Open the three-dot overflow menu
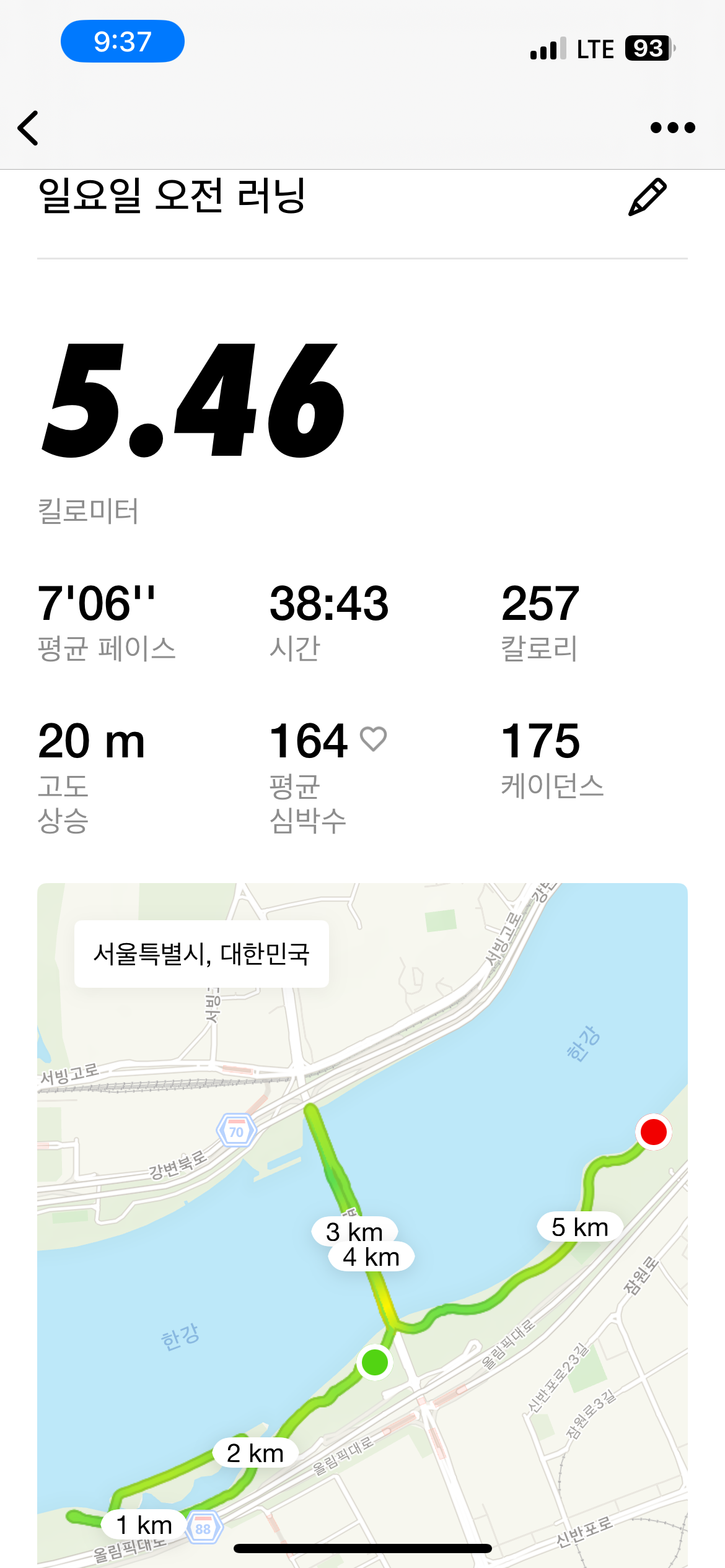The width and height of the screenshot is (725, 1568). (x=672, y=128)
